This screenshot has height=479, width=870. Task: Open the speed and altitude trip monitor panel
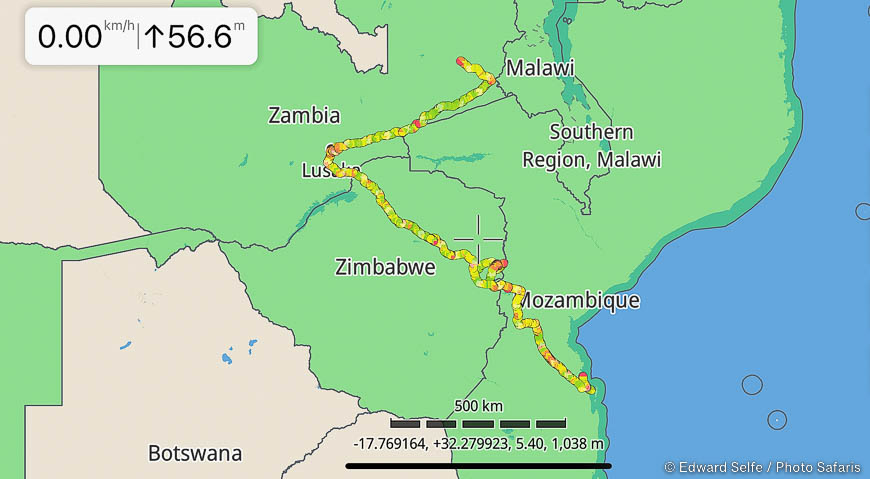tap(140, 37)
